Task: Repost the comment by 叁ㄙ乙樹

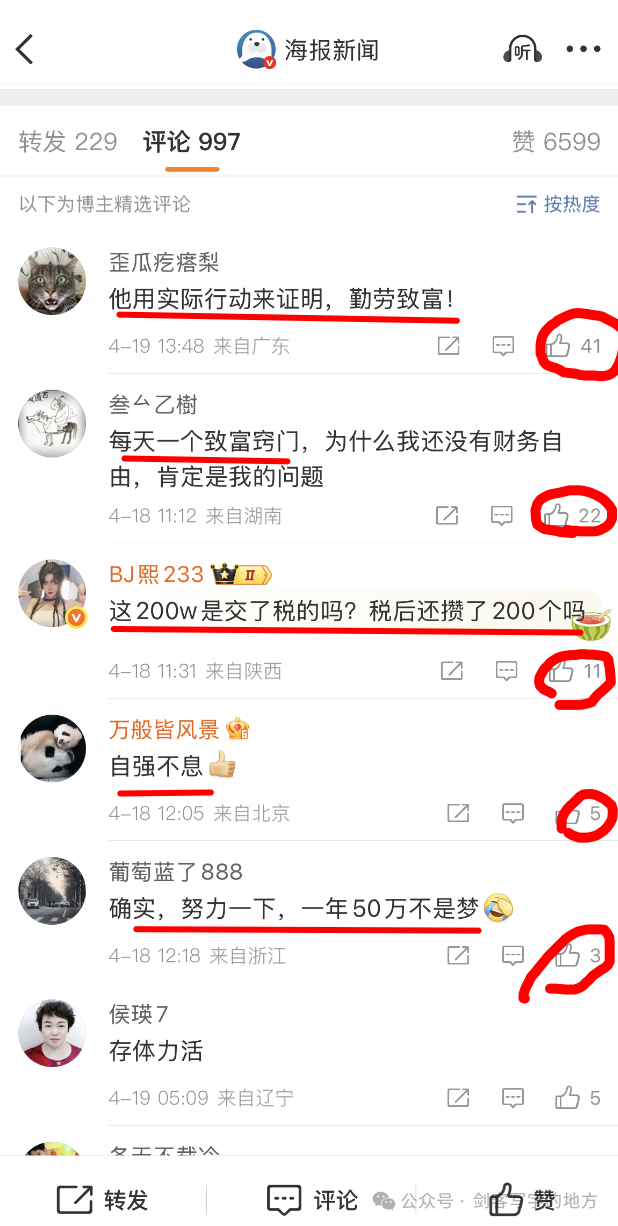Action: tap(447, 516)
